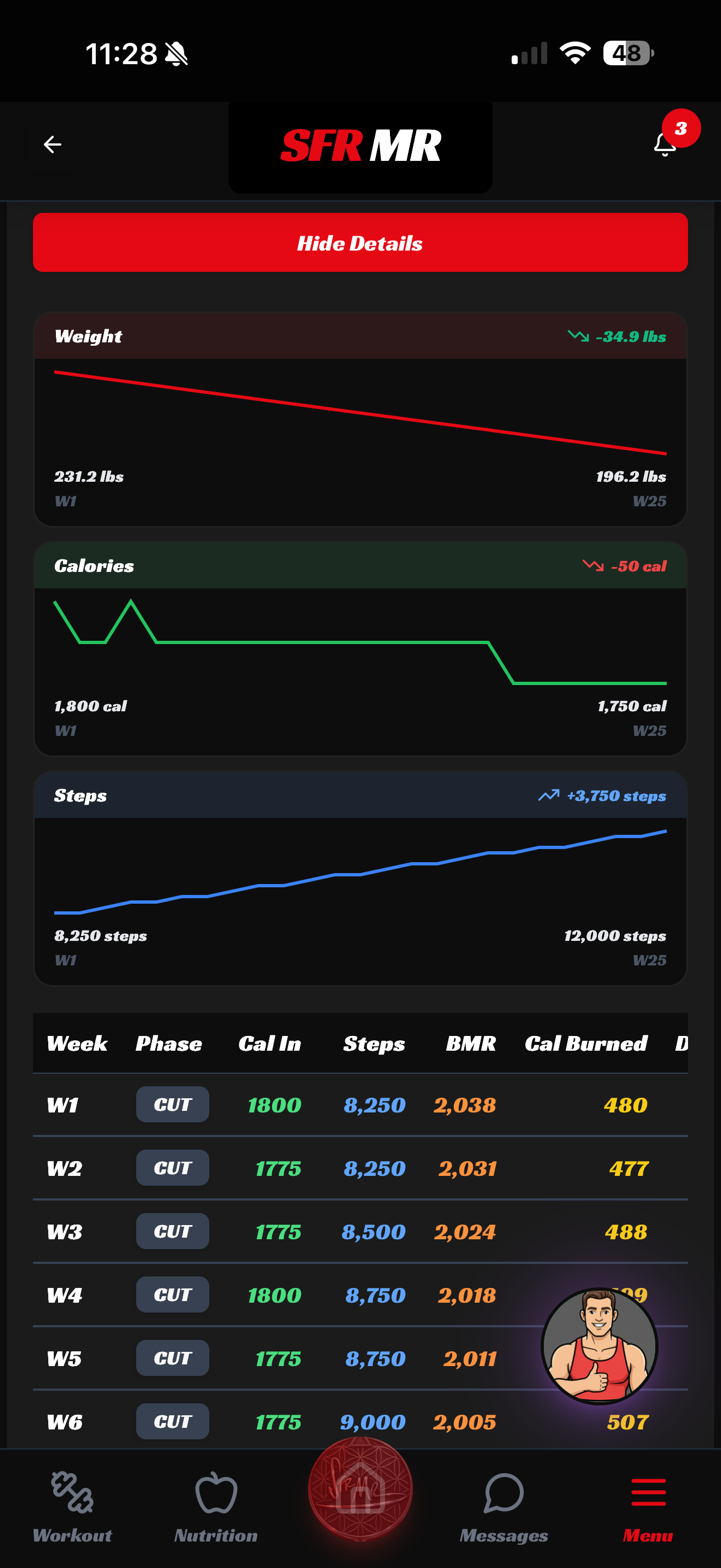Open the Menu tab
This screenshot has width=721, height=1568.
click(x=648, y=1507)
